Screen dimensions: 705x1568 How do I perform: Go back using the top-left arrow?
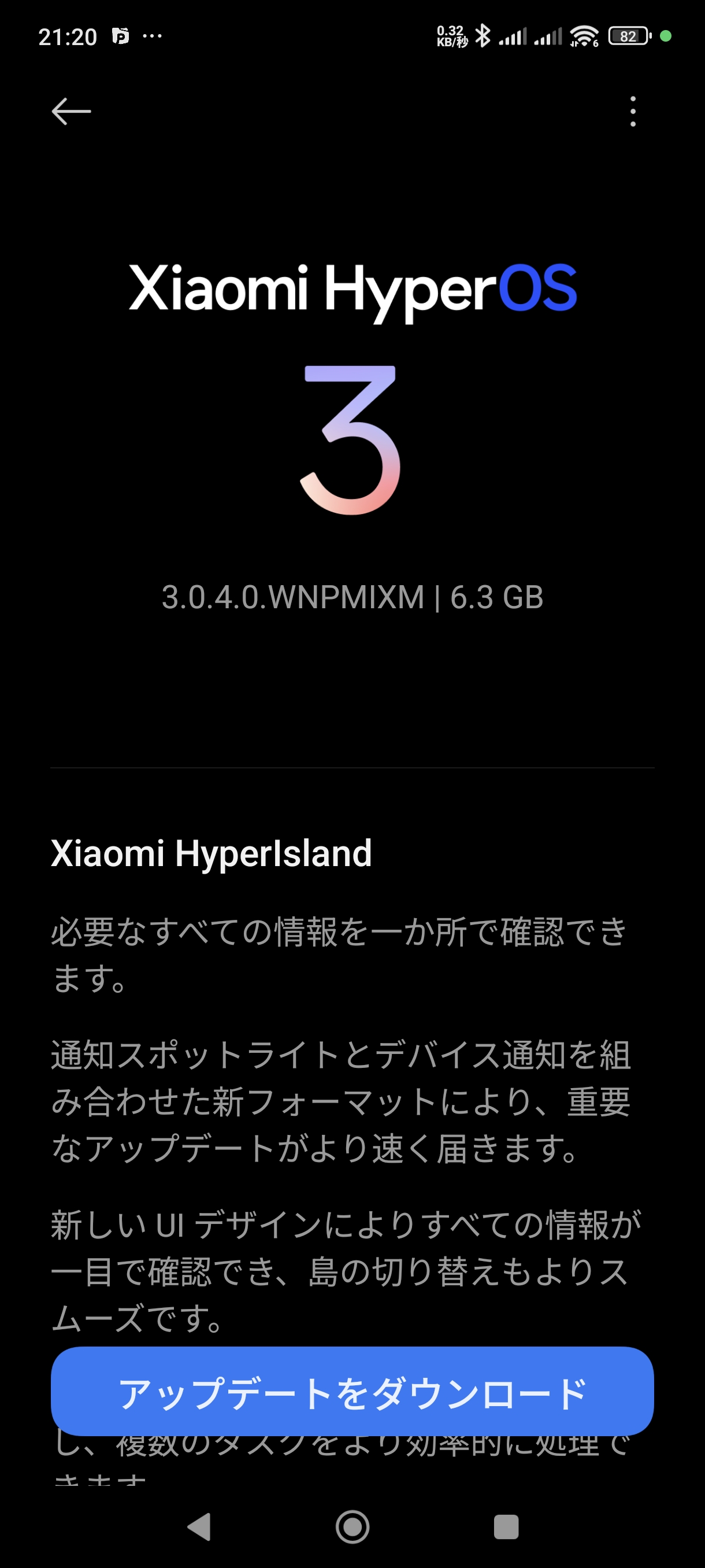(x=71, y=112)
